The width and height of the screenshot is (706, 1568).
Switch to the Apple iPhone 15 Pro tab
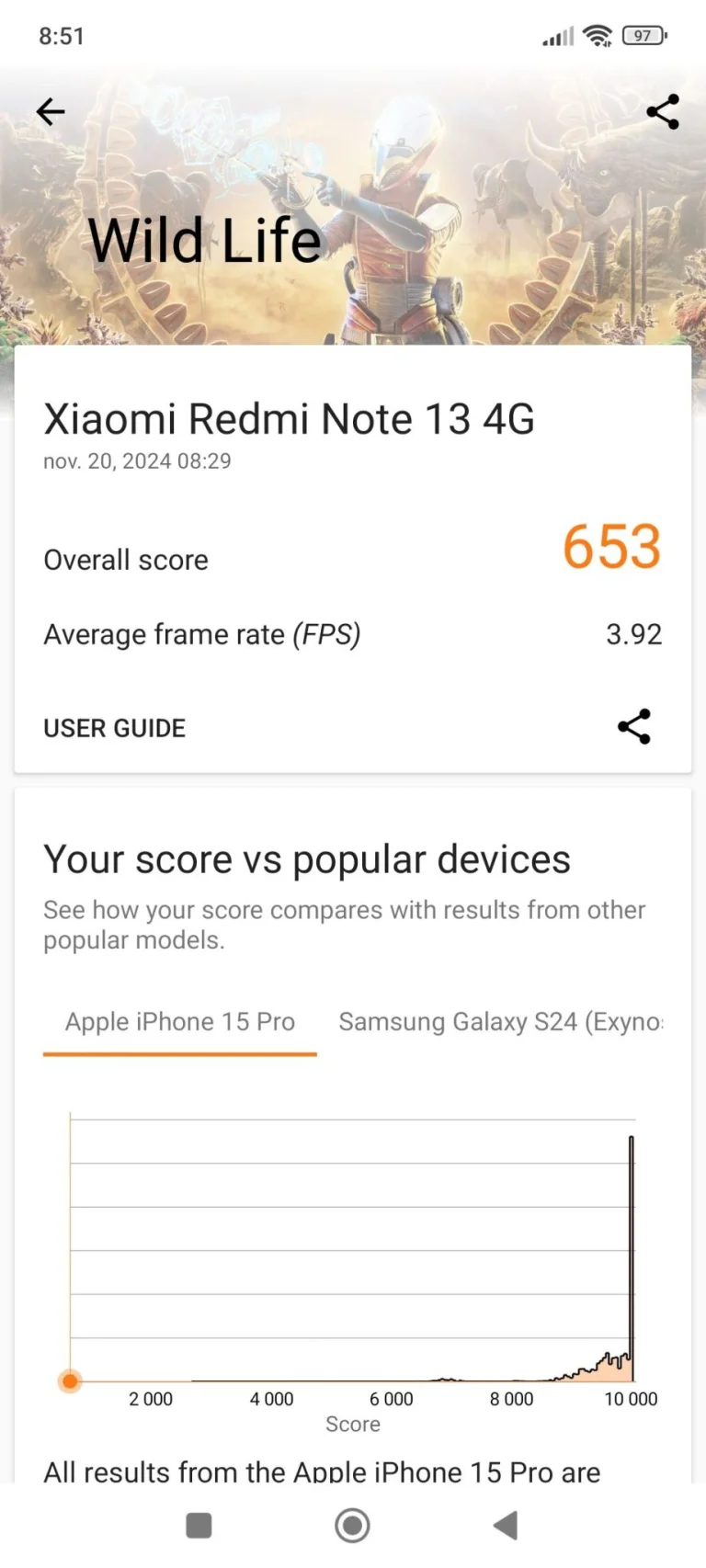tap(179, 1021)
